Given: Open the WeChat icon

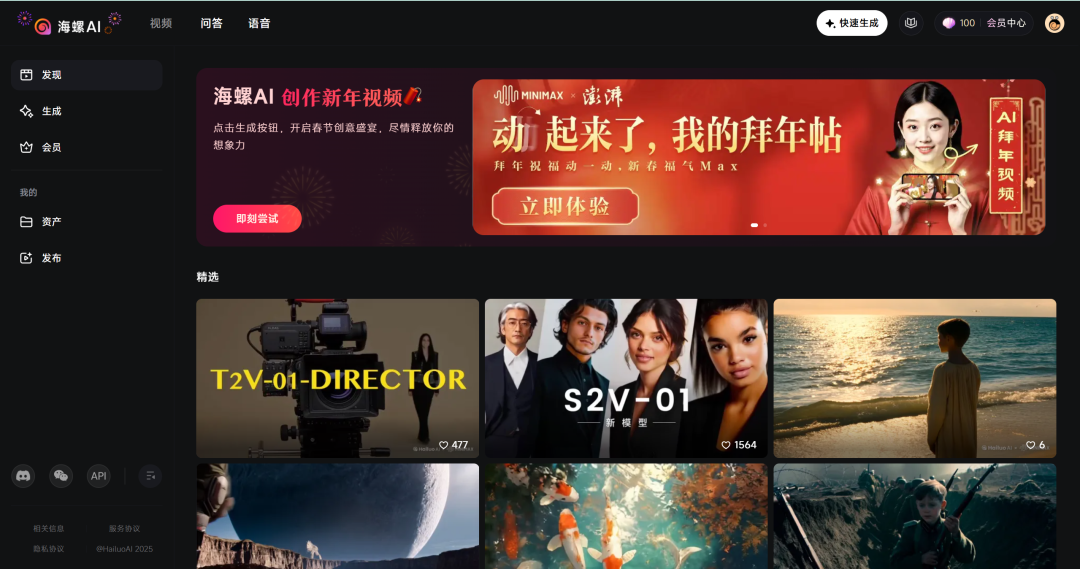Looking at the screenshot, I should pyautogui.click(x=61, y=476).
